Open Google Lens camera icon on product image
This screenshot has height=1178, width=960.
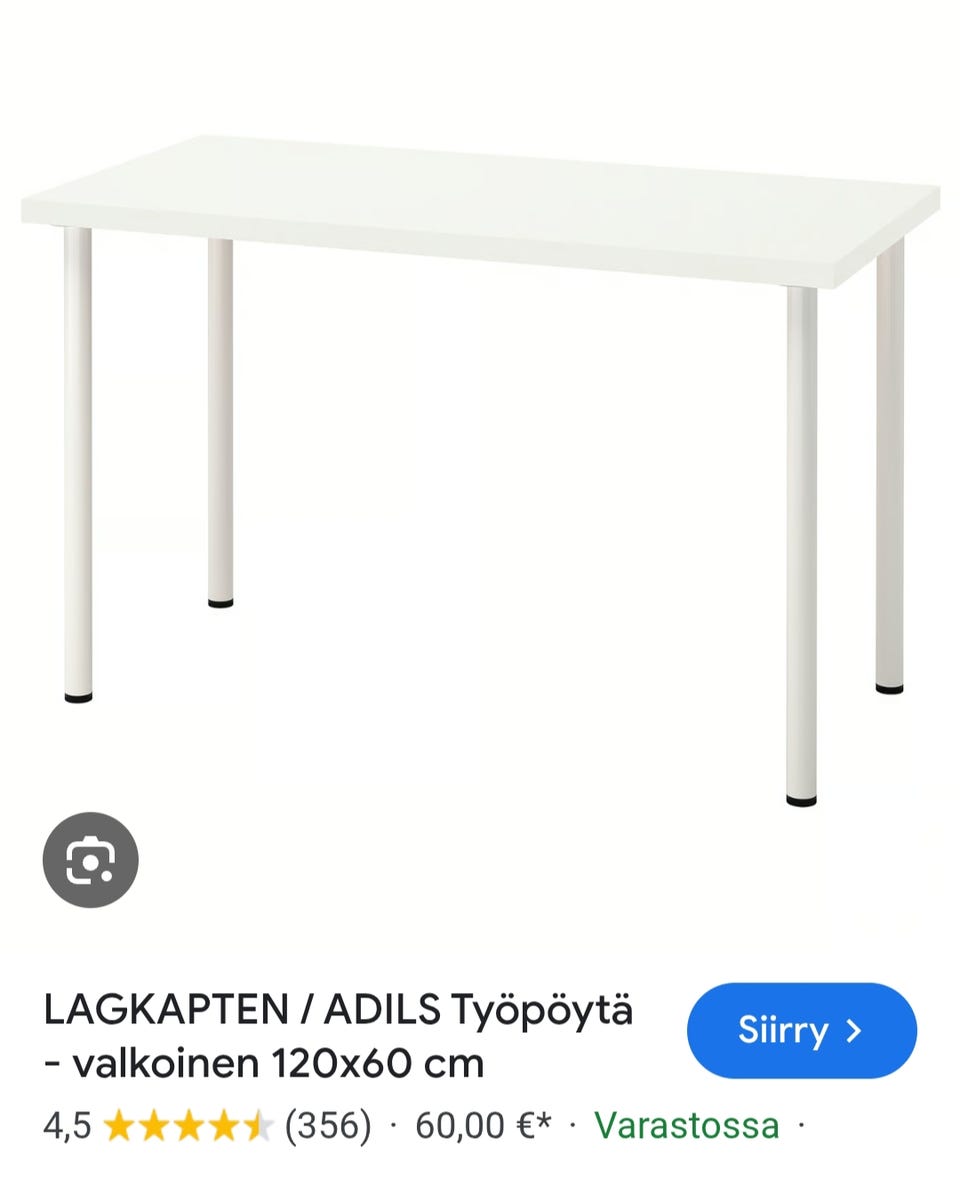coord(90,860)
